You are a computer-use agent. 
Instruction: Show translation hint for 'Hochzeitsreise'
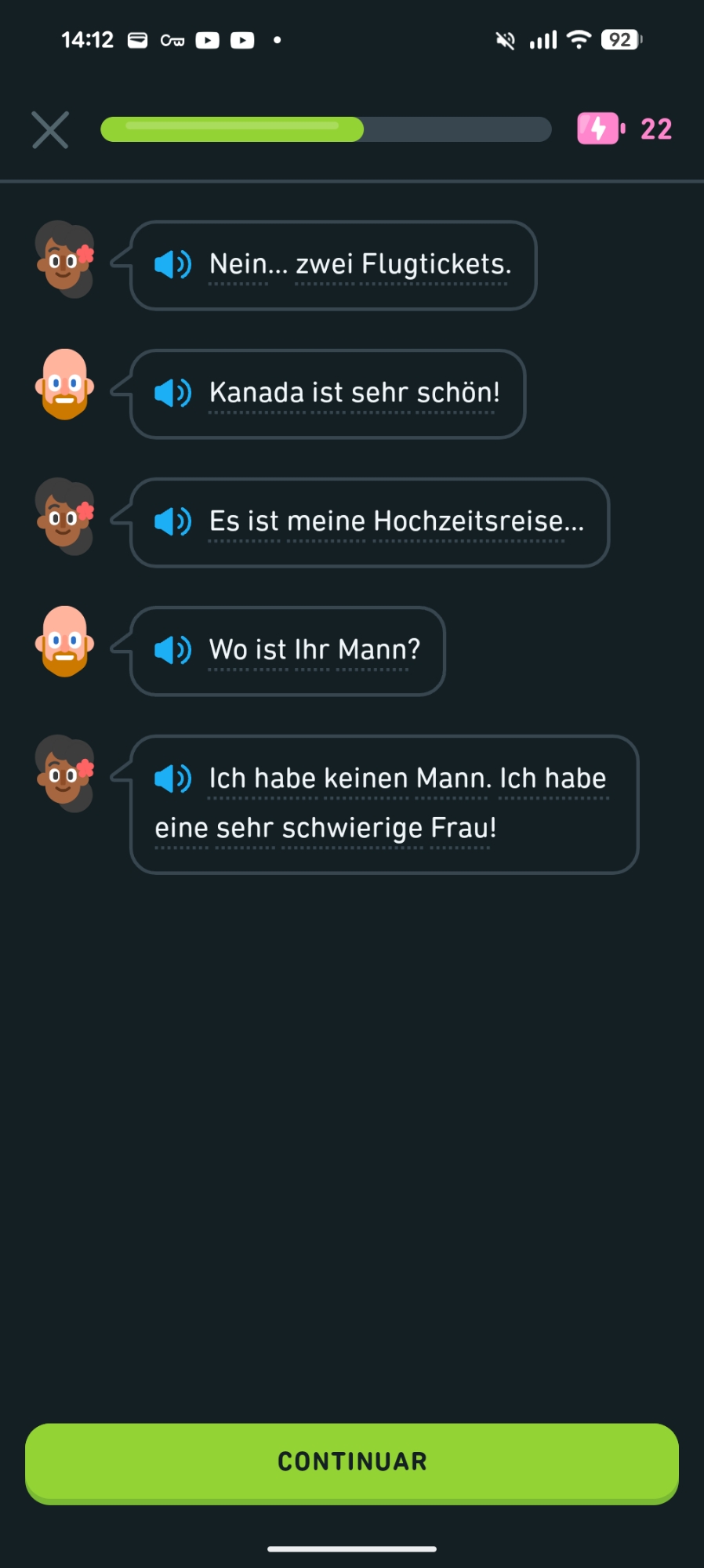(x=468, y=521)
